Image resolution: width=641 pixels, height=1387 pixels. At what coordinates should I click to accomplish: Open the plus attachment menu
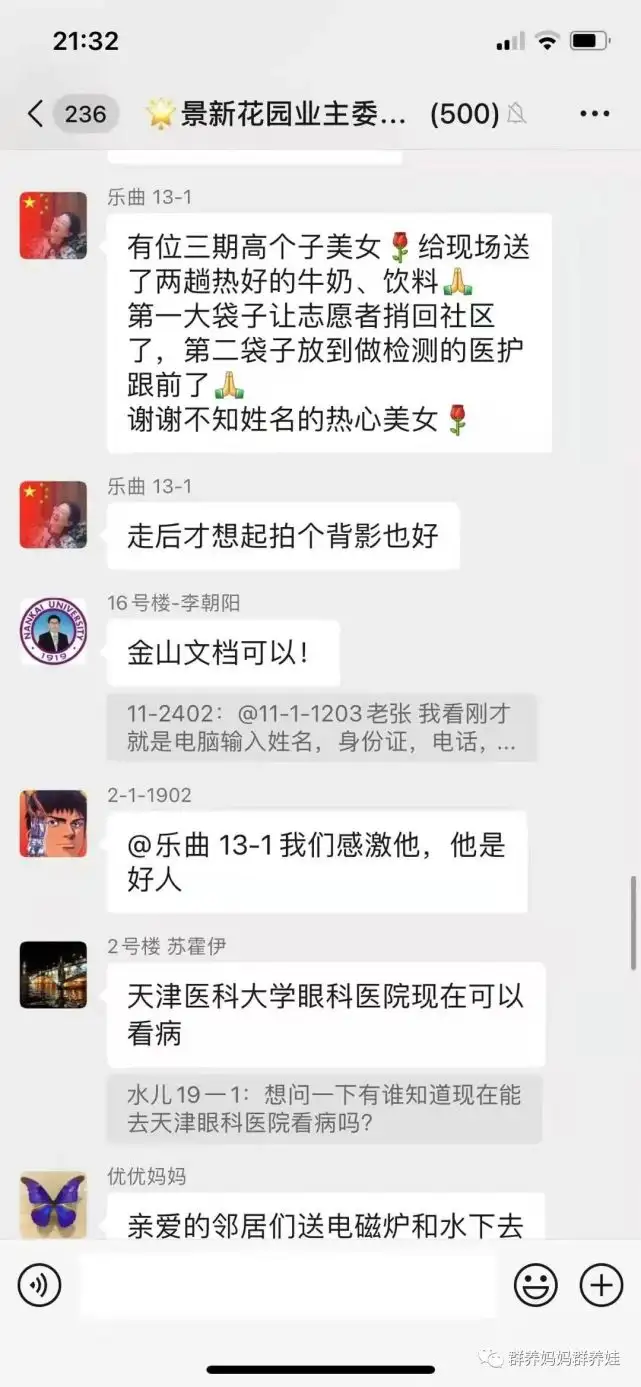click(601, 1284)
